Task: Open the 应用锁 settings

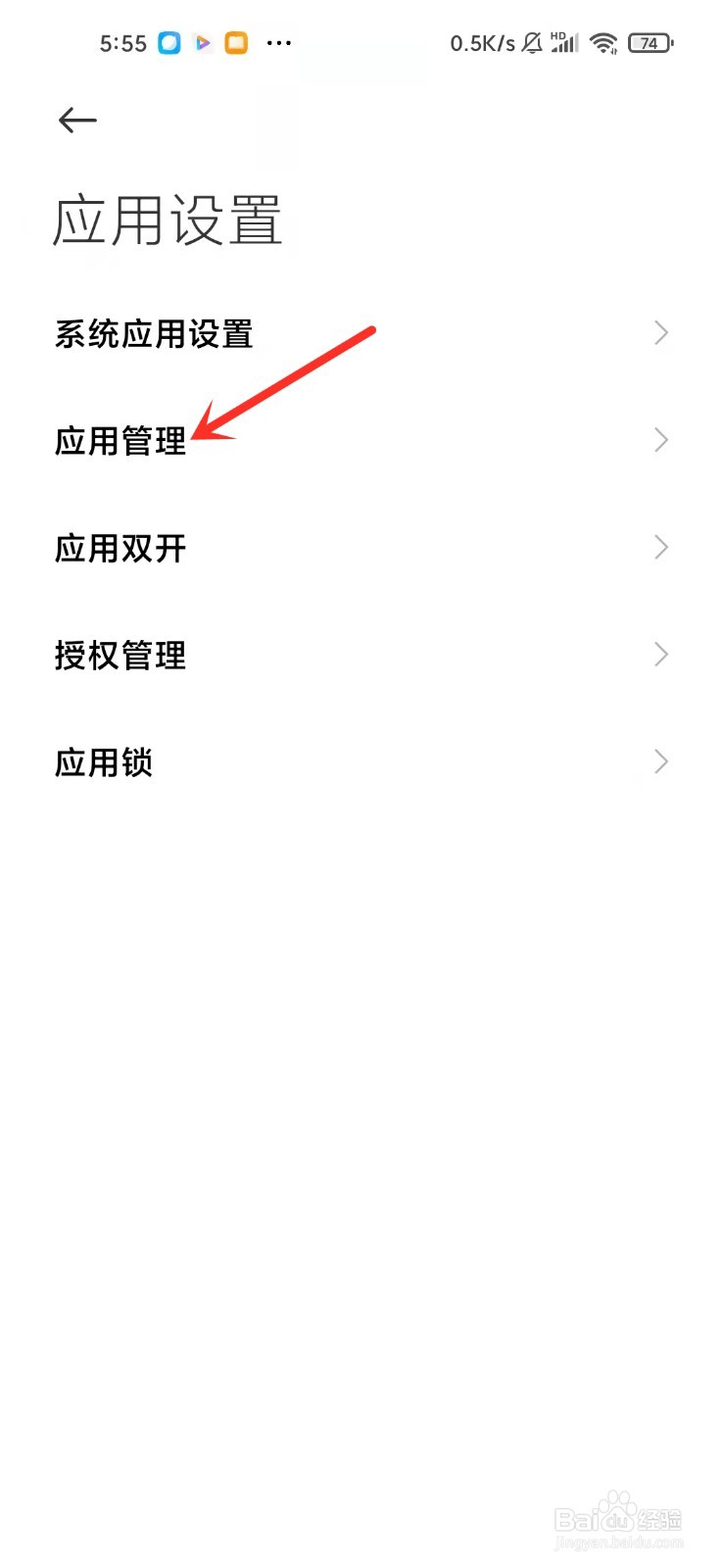Action: point(103,762)
